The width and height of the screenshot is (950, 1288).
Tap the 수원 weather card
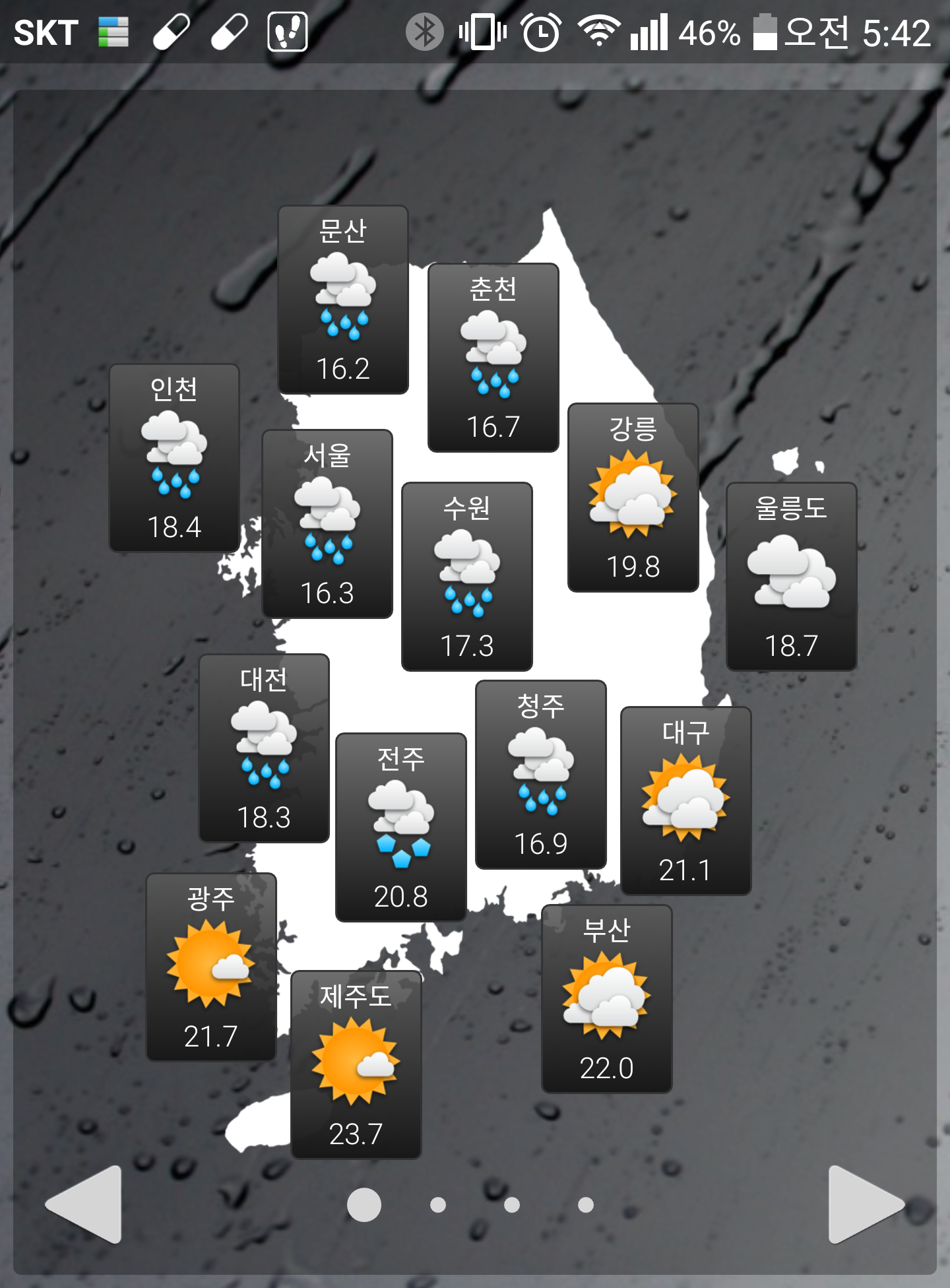[x=467, y=577]
